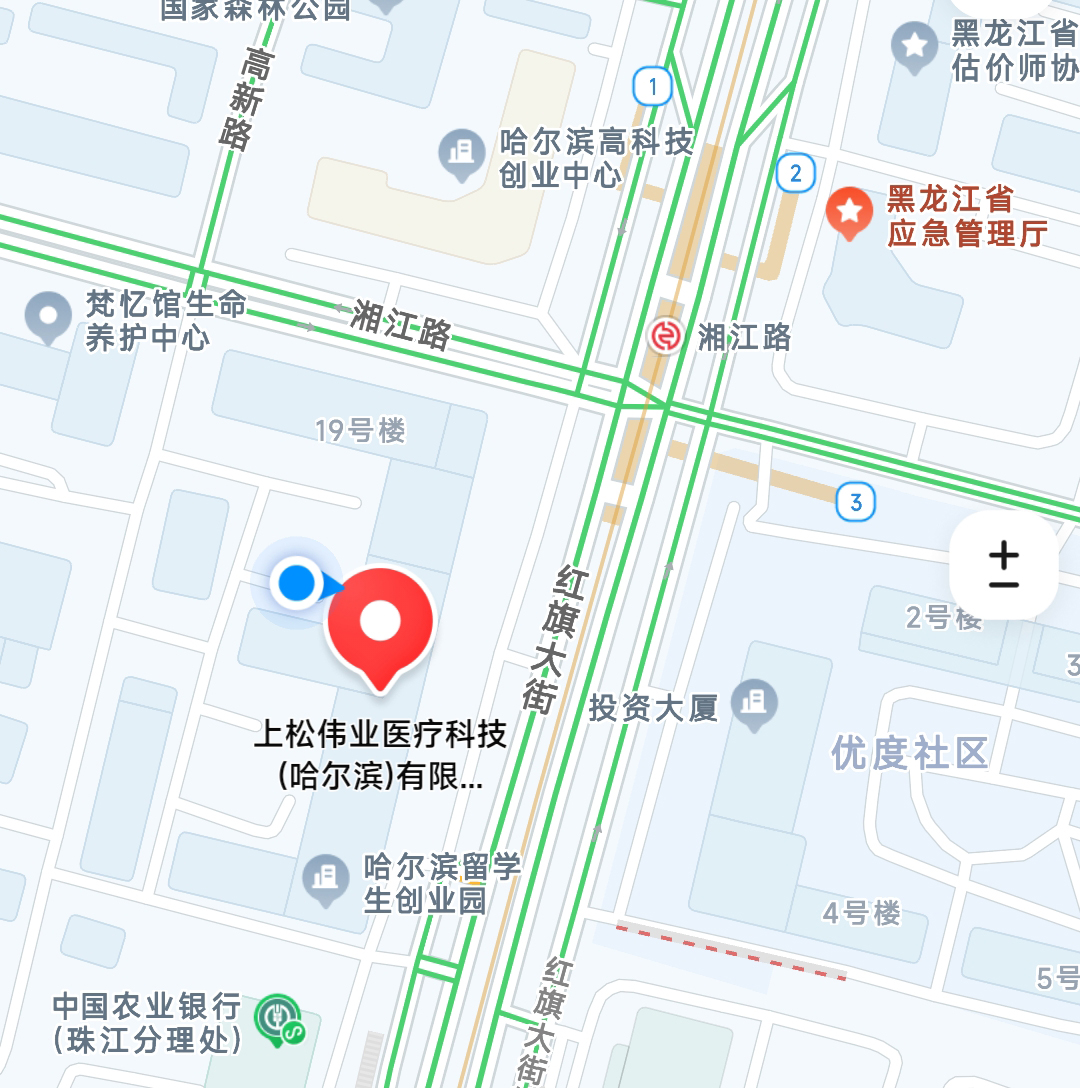Screen dimensions: 1080x1088
Task: Open the map zoom plus-minus control
Action: tap(1003, 567)
